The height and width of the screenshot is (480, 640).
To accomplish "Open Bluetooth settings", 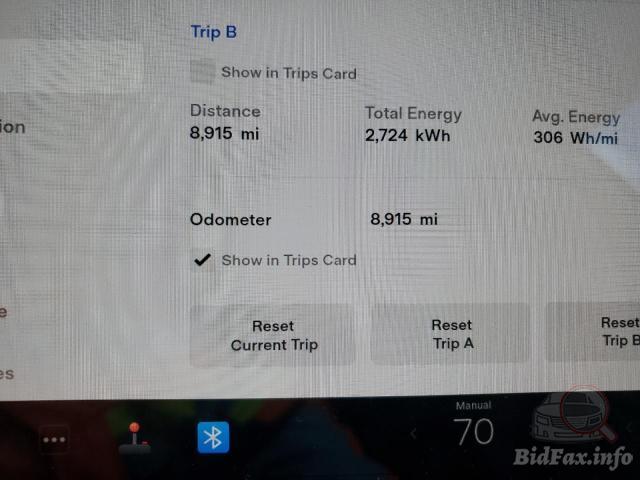I will pyautogui.click(x=213, y=437).
